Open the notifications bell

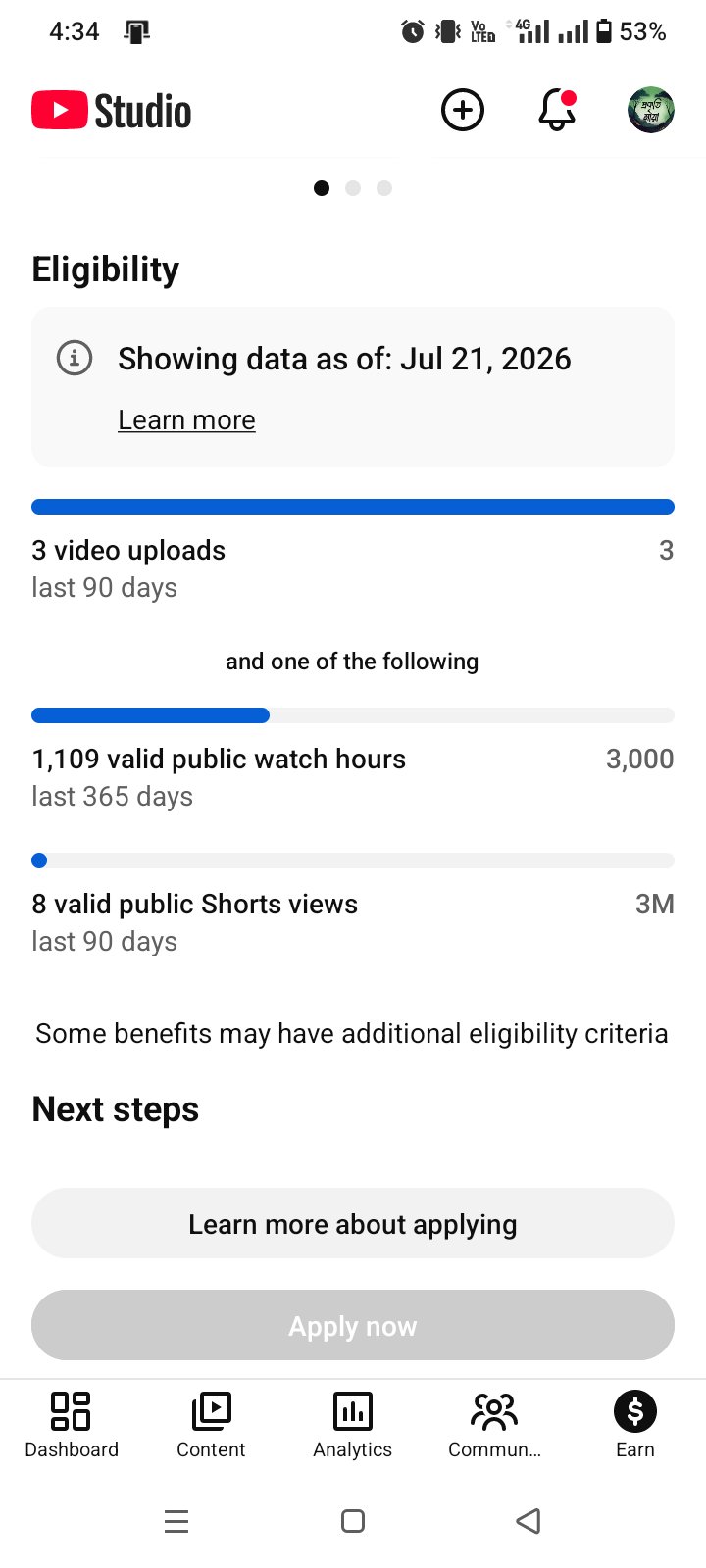(x=557, y=110)
